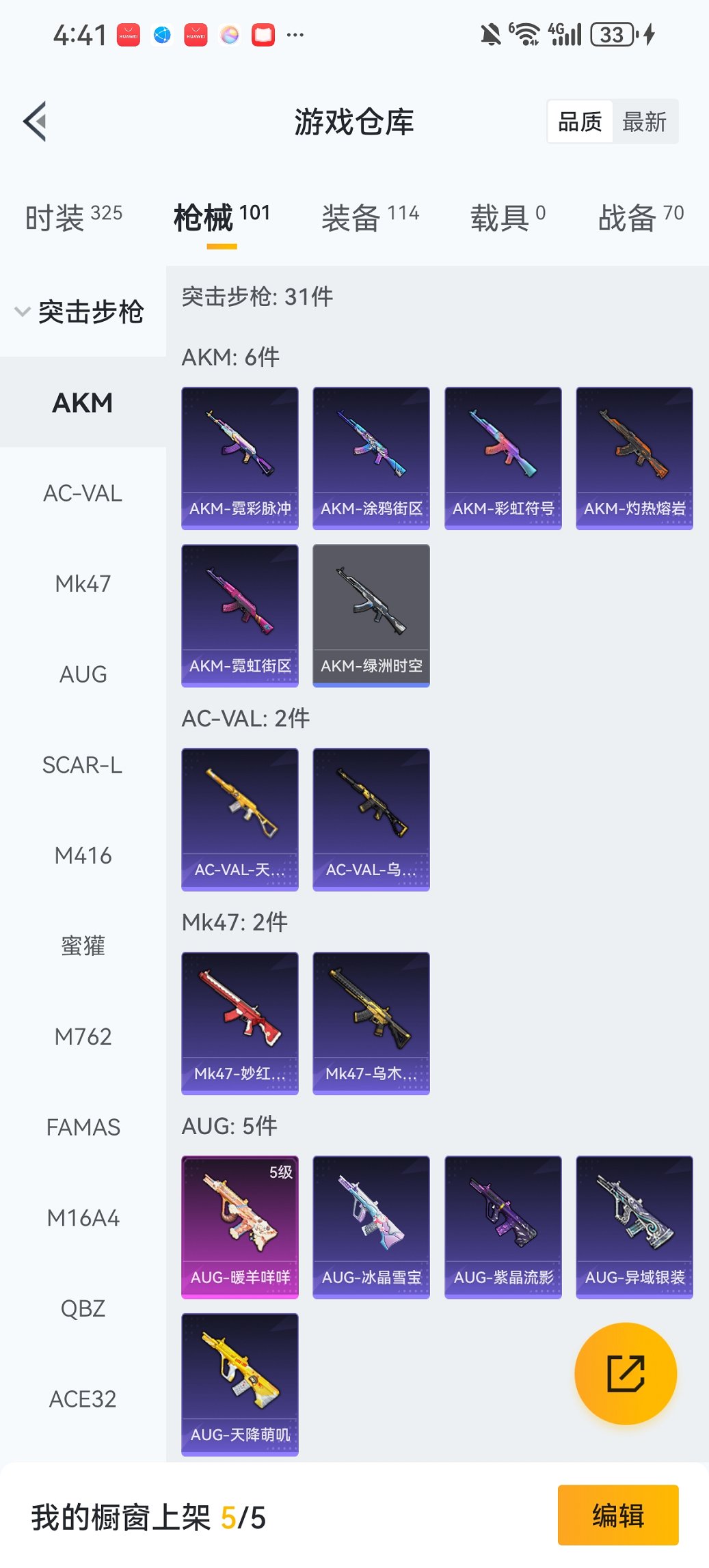Choose 蜜獾 from the weapon list
Image resolution: width=709 pixels, height=1568 pixels.
tap(83, 946)
